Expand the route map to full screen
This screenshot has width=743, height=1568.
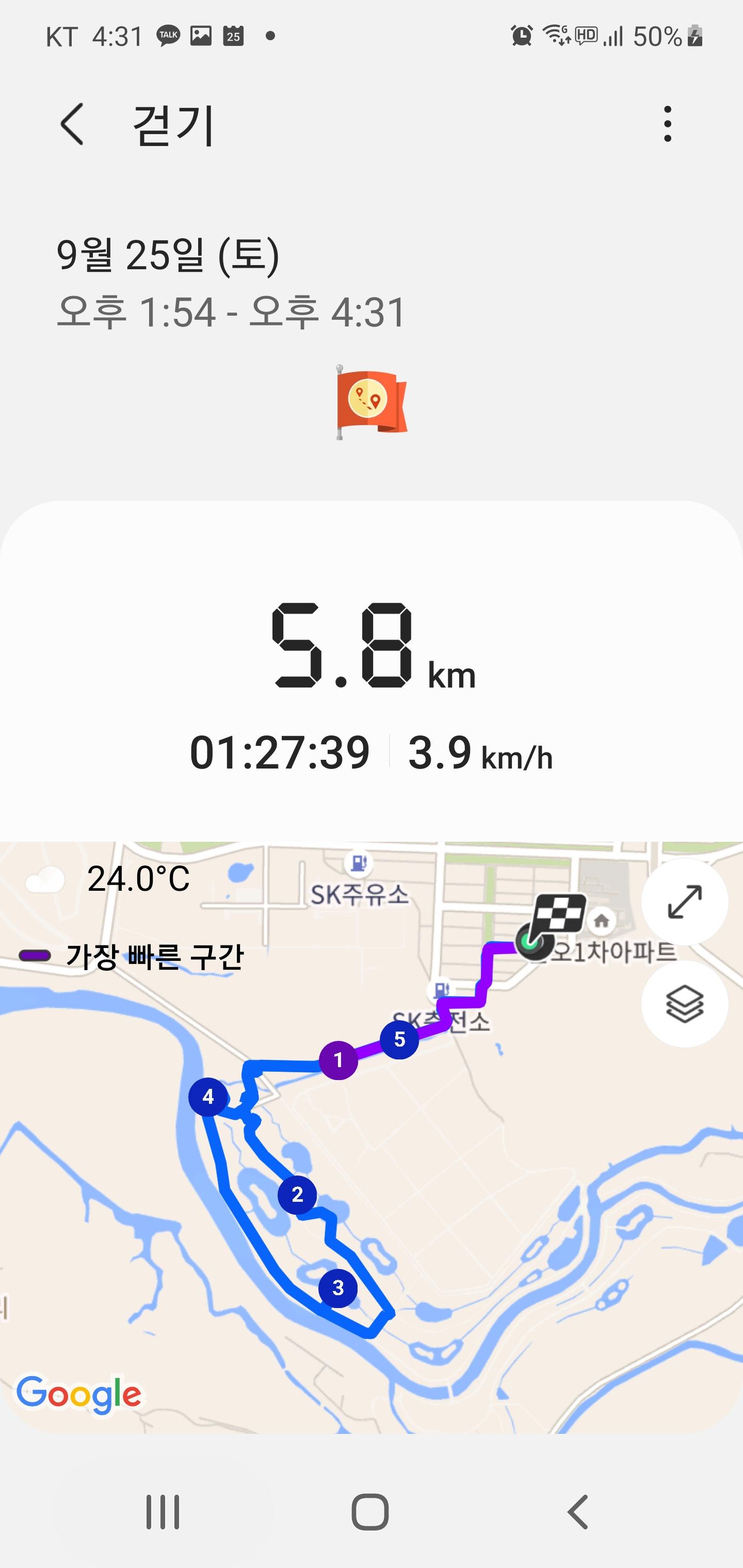[684, 902]
